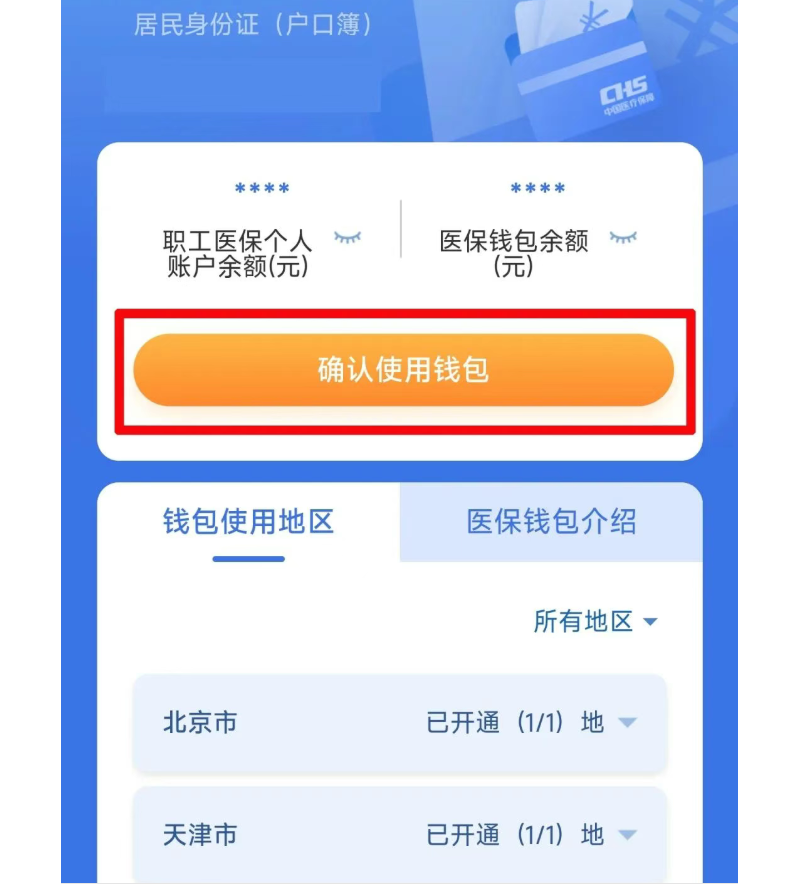Screen dimensions: 799x890
Task: Reveal 职工医保个人账户余额 with its eye icon
Action: point(348,238)
